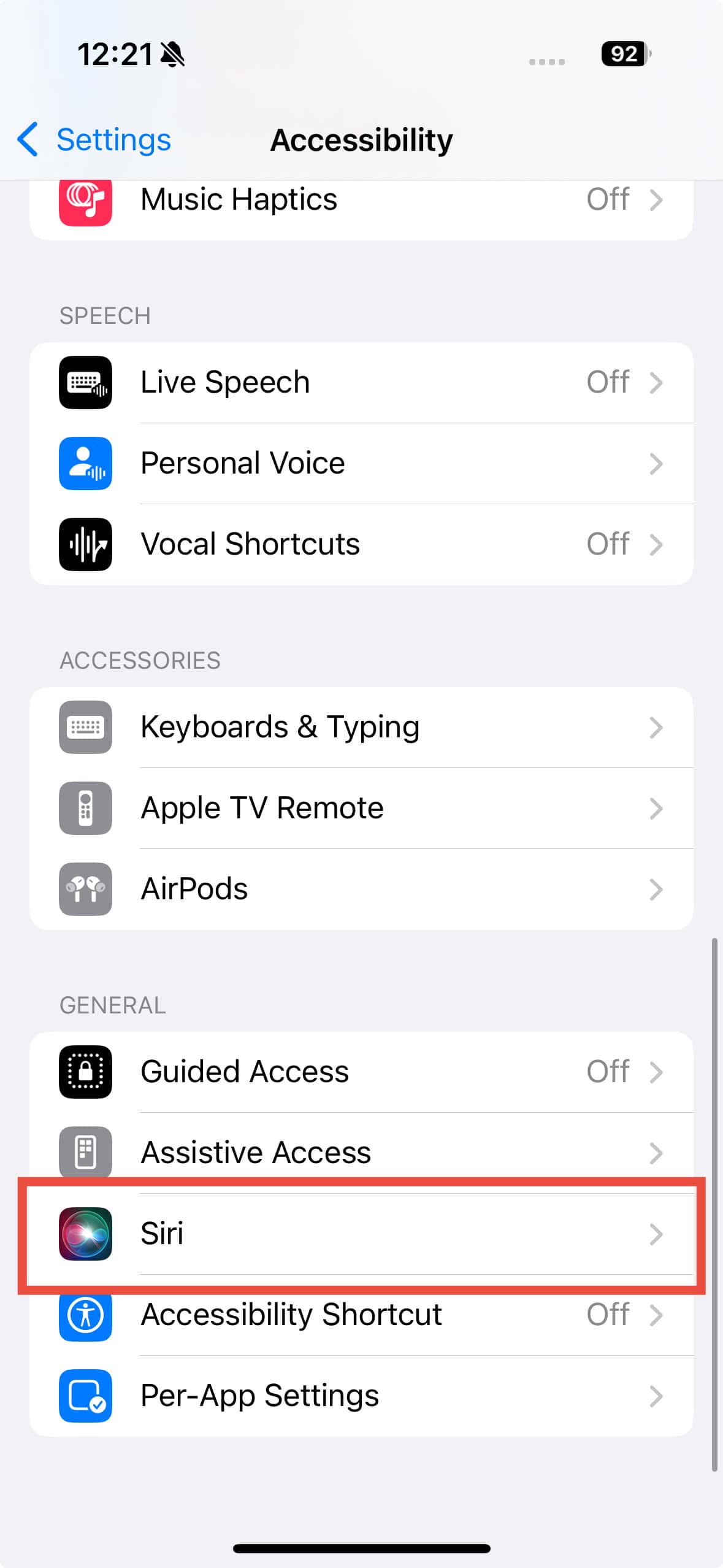Open Vocal Shortcuts
The height and width of the screenshot is (1568, 723).
point(361,544)
